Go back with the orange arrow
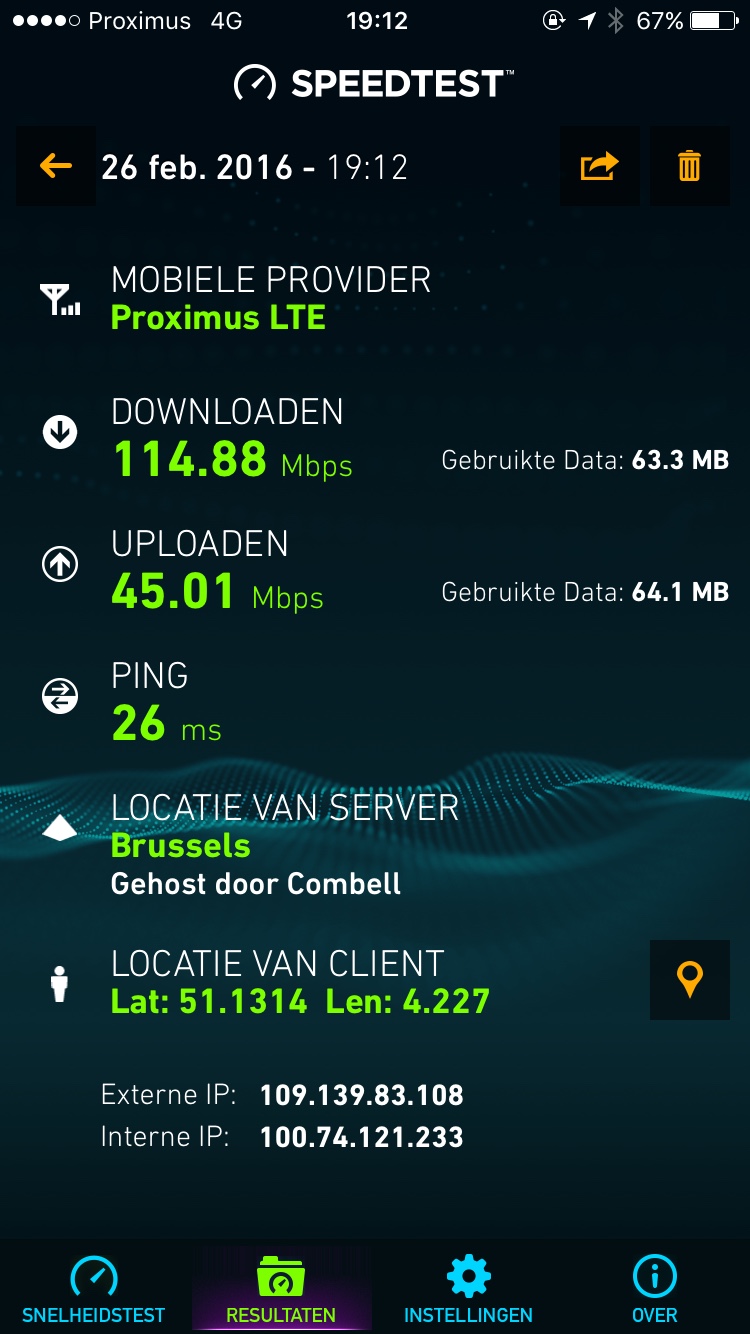This screenshot has width=750, height=1334. click(x=56, y=166)
